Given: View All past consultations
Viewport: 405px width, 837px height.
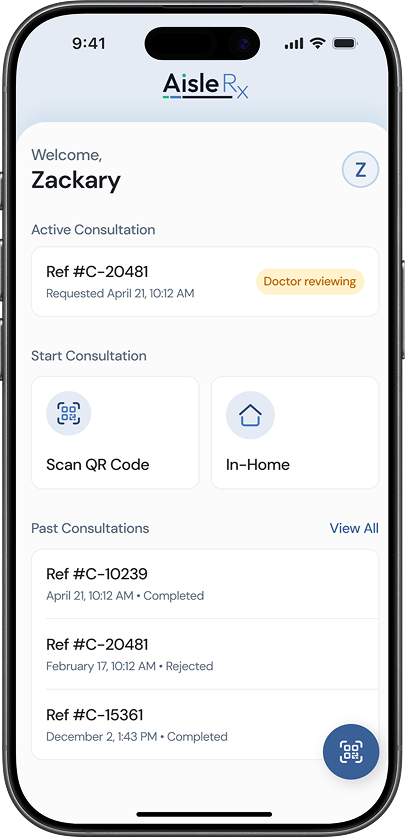Looking at the screenshot, I should (x=354, y=528).
